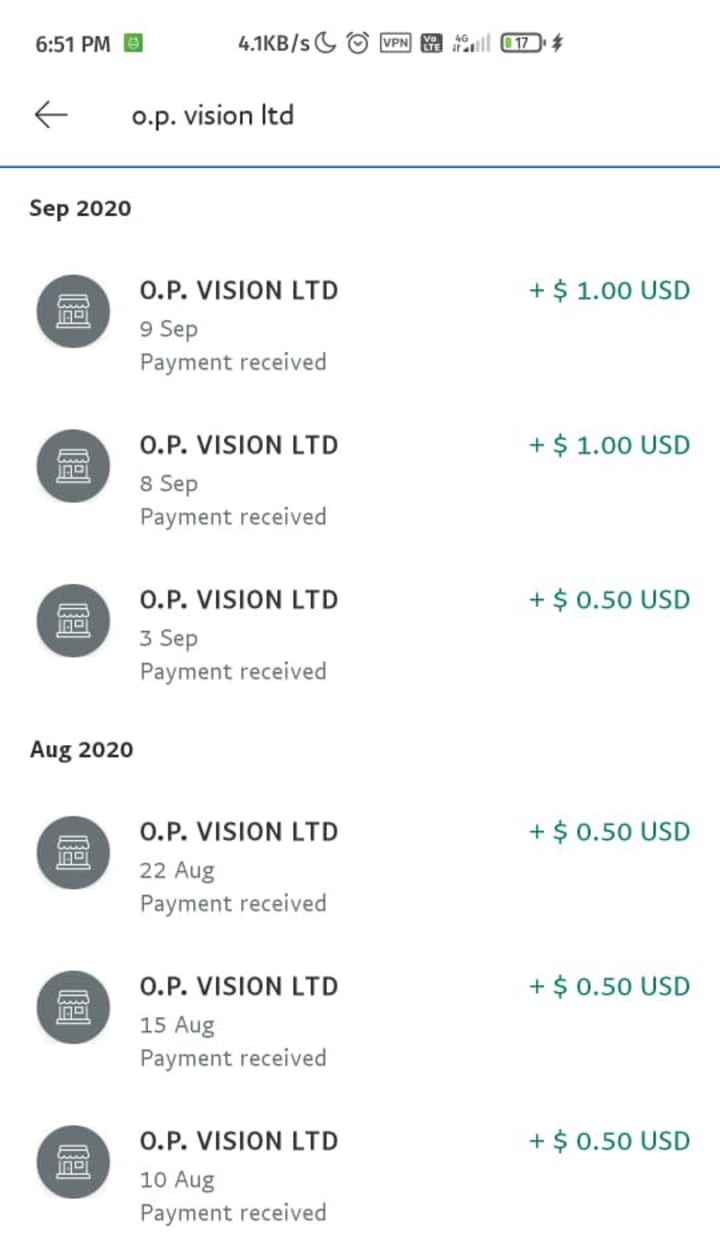Viewport: 720px width, 1256px height.
Task: Go back using the arrow icon
Action: point(51,115)
